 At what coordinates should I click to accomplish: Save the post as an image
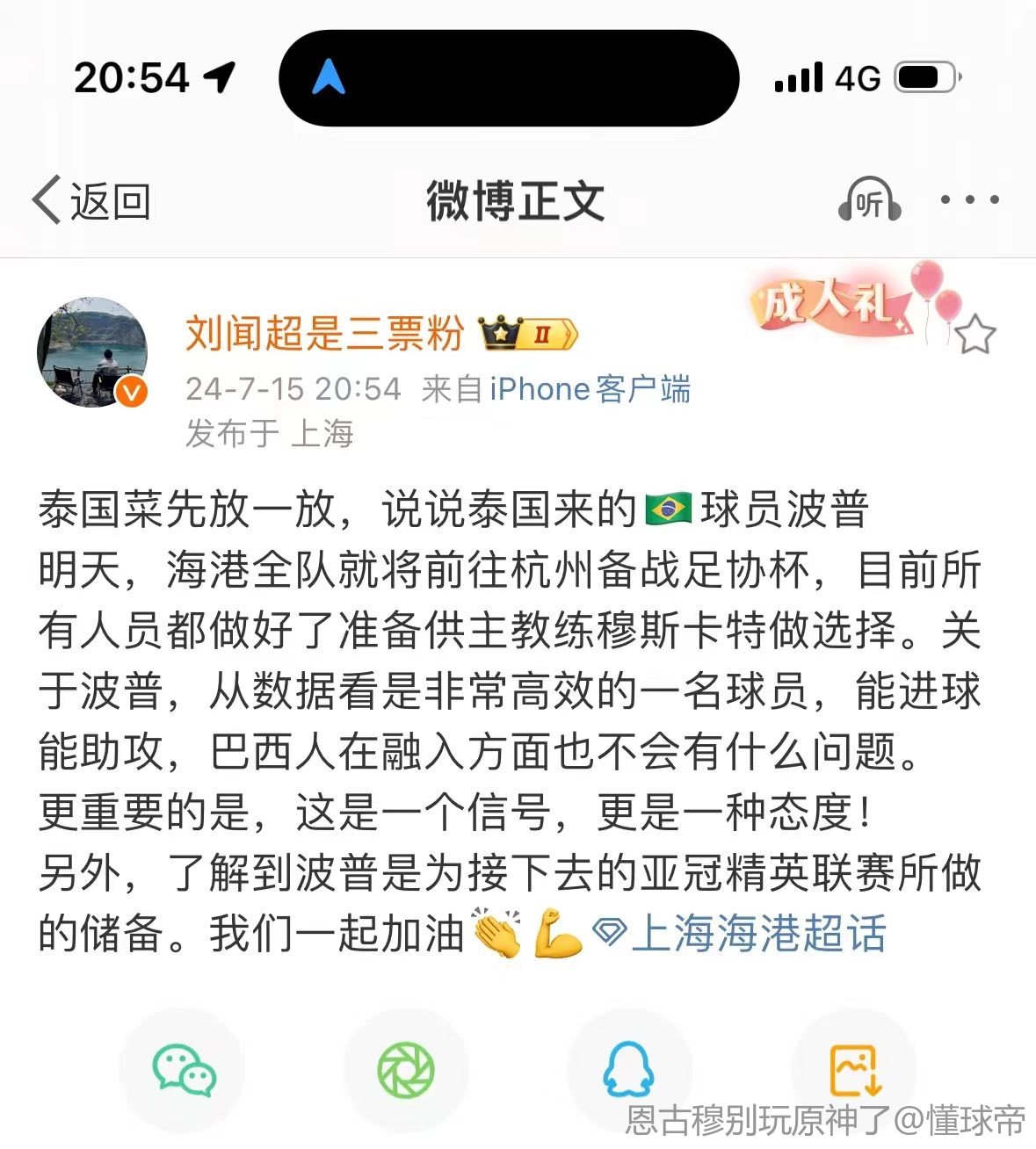tap(854, 1070)
